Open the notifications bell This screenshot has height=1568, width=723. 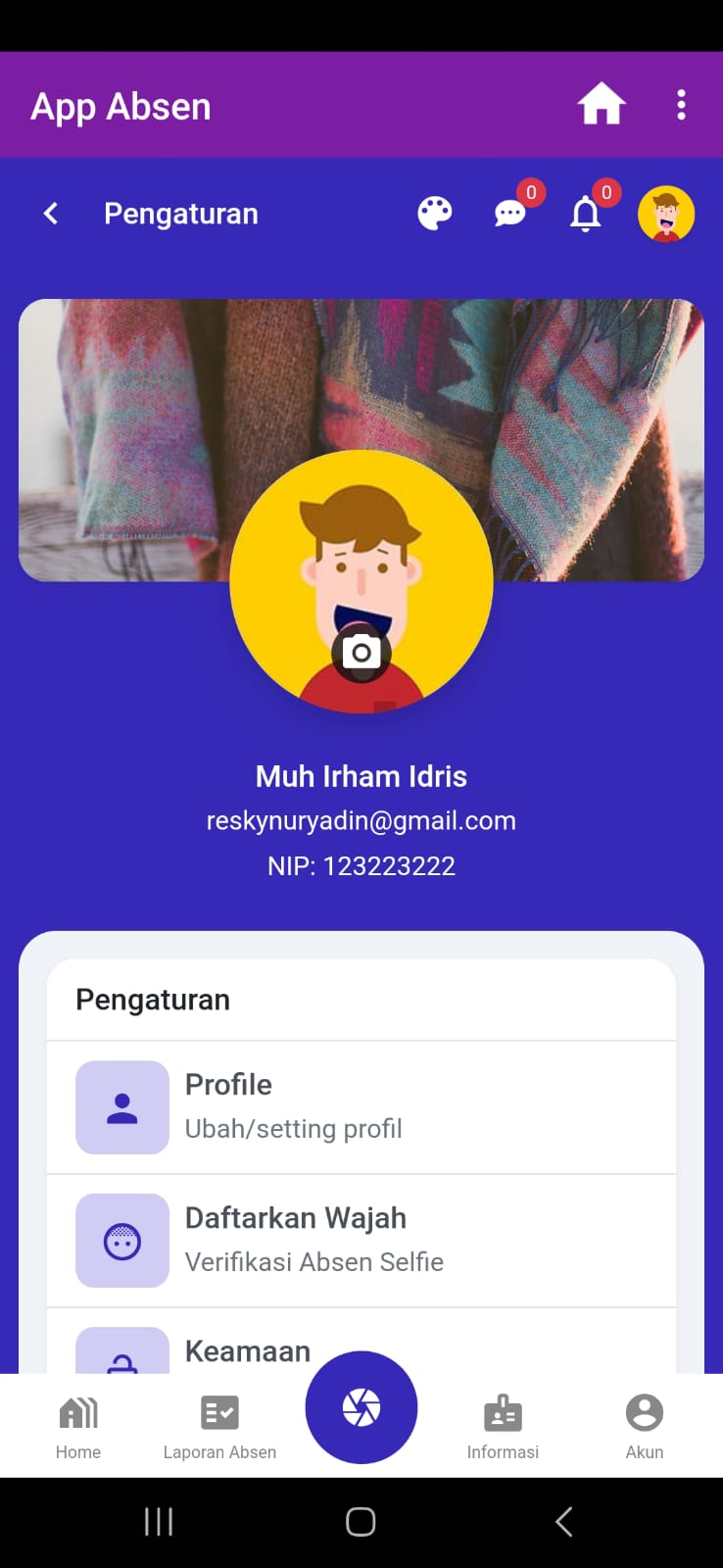(x=585, y=214)
